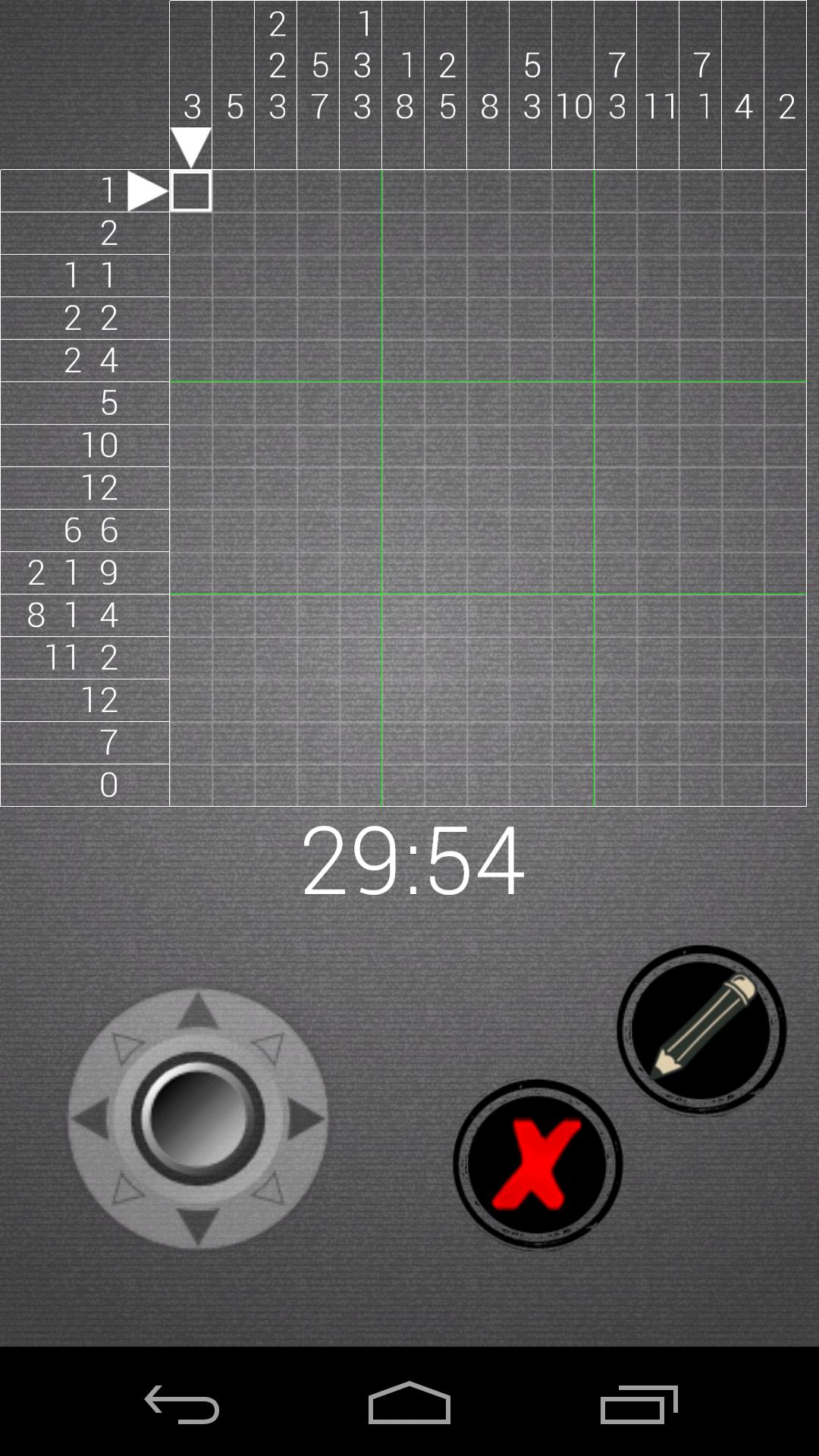Screen dimensions: 819x1456
Task: Tap the white down-arrow column cursor indicator
Action: coord(192,144)
